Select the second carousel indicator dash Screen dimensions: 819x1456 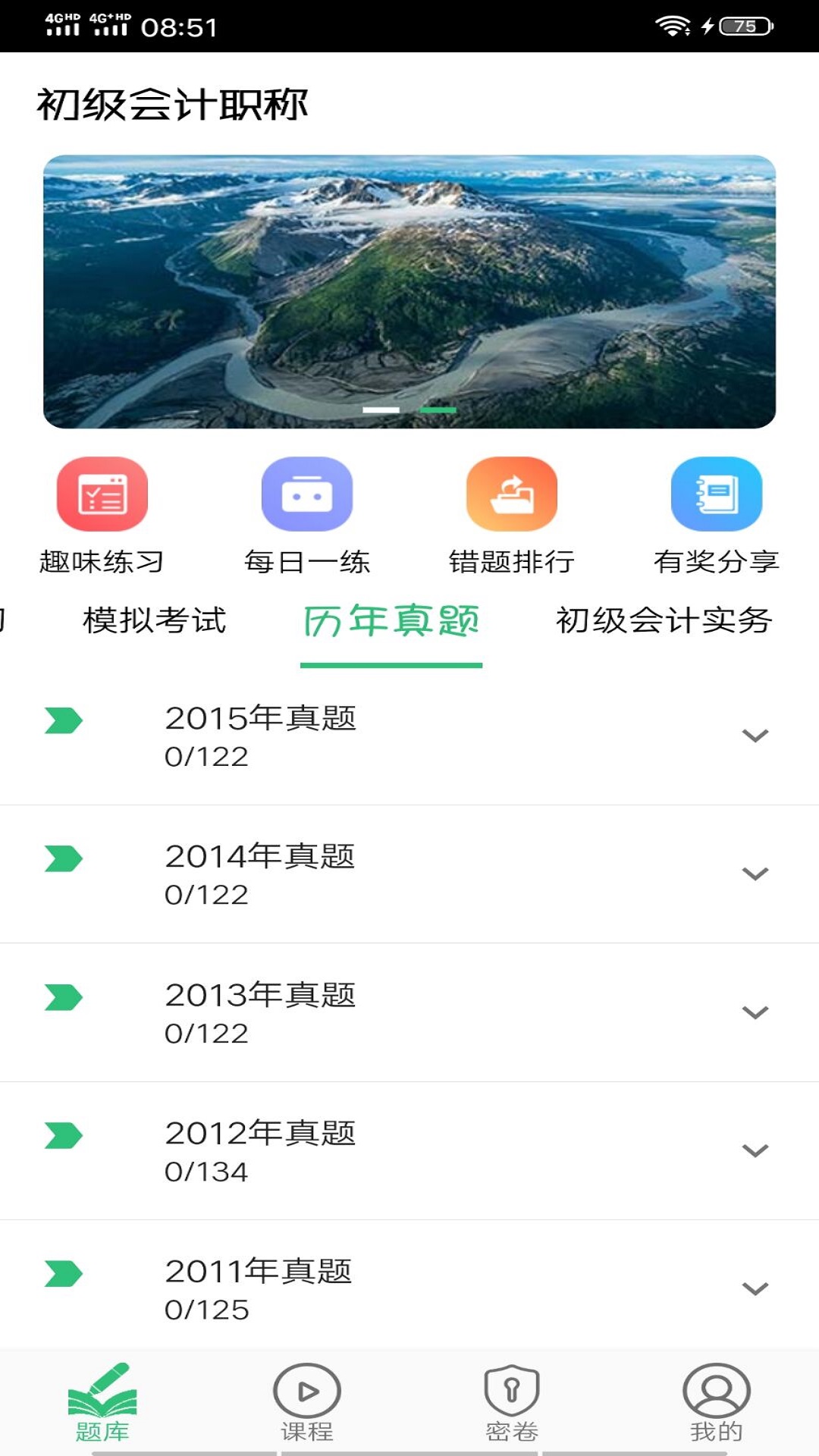pos(438,409)
